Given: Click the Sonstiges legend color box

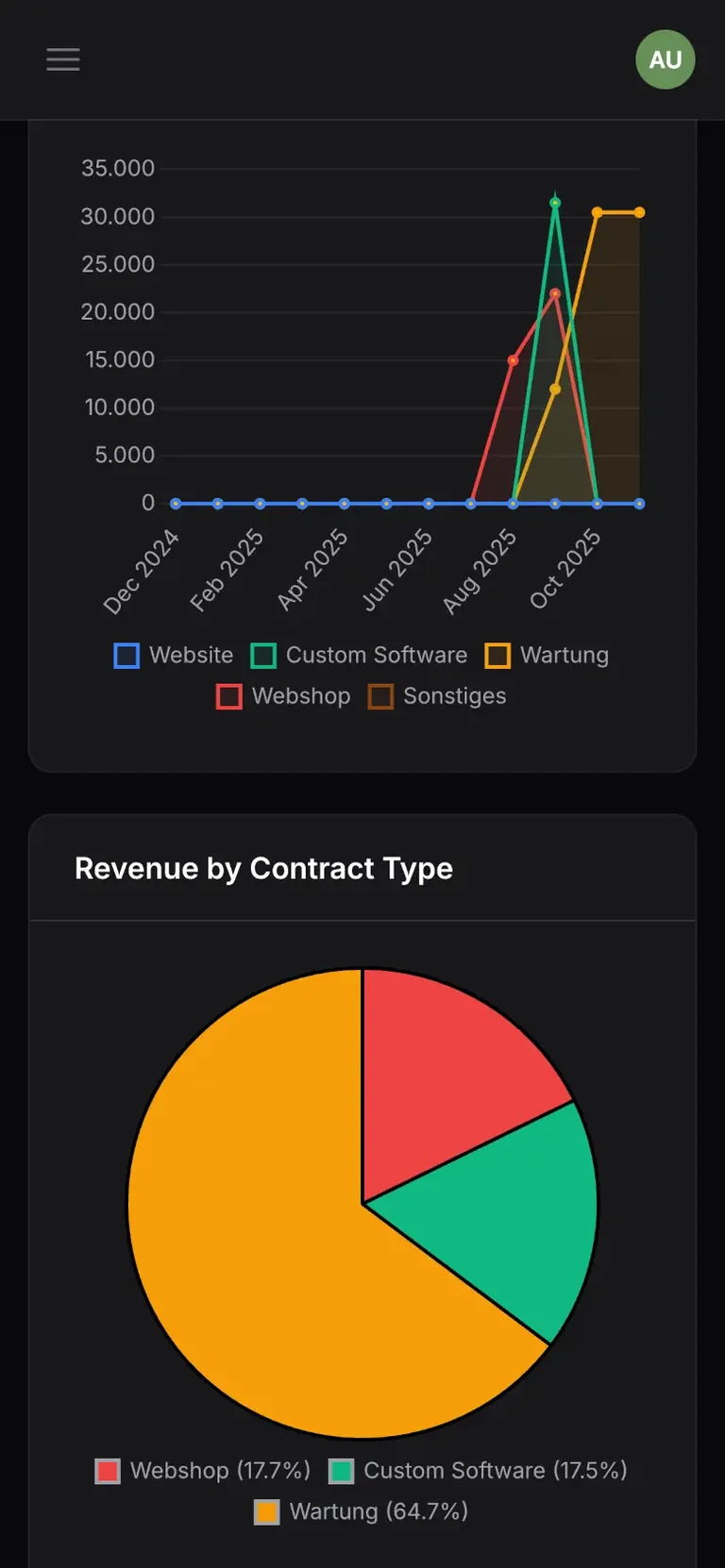Looking at the screenshot, I should [x=381, y=696].
